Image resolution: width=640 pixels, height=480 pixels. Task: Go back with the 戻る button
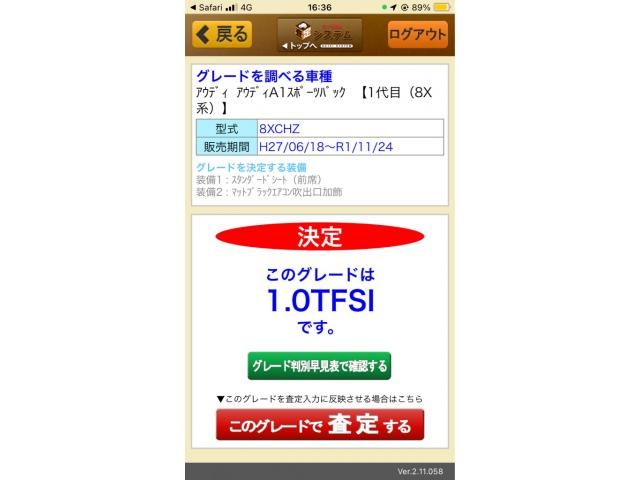(x=222, y=34)
